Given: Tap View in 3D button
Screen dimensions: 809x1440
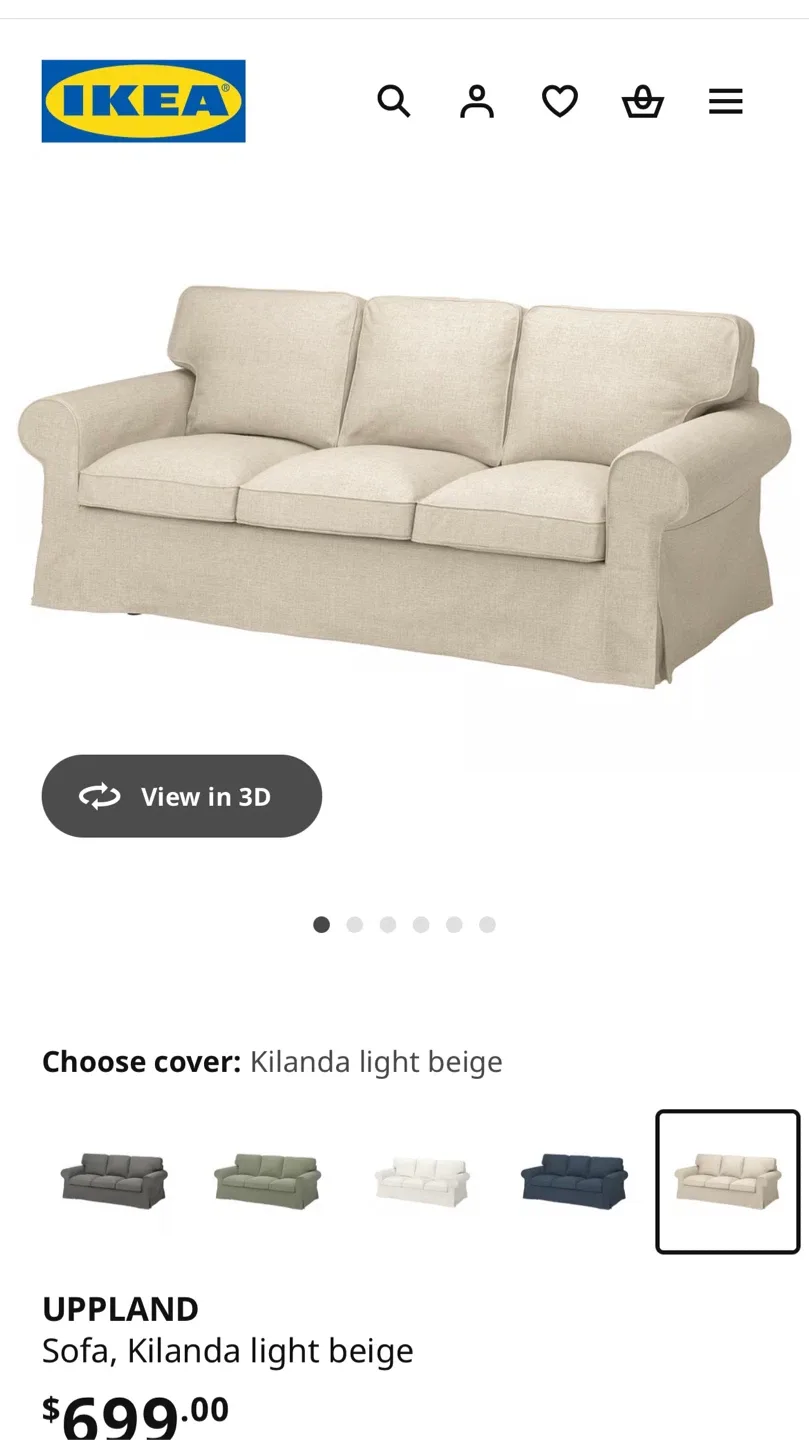Looking at the screenshot, I should pyautogui.click(x=182, y=796).
